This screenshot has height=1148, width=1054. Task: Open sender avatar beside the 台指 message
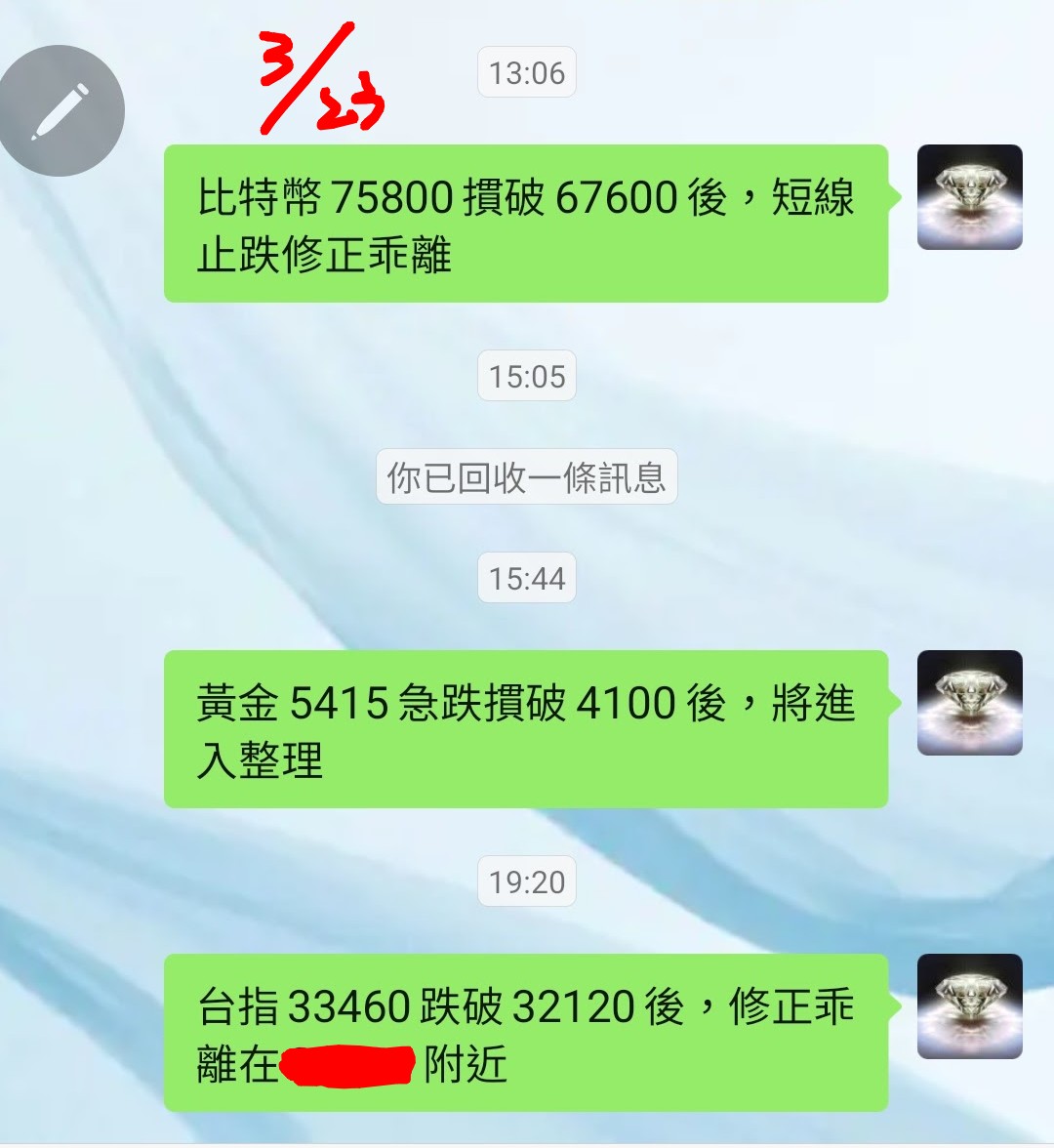(969, 1006)
